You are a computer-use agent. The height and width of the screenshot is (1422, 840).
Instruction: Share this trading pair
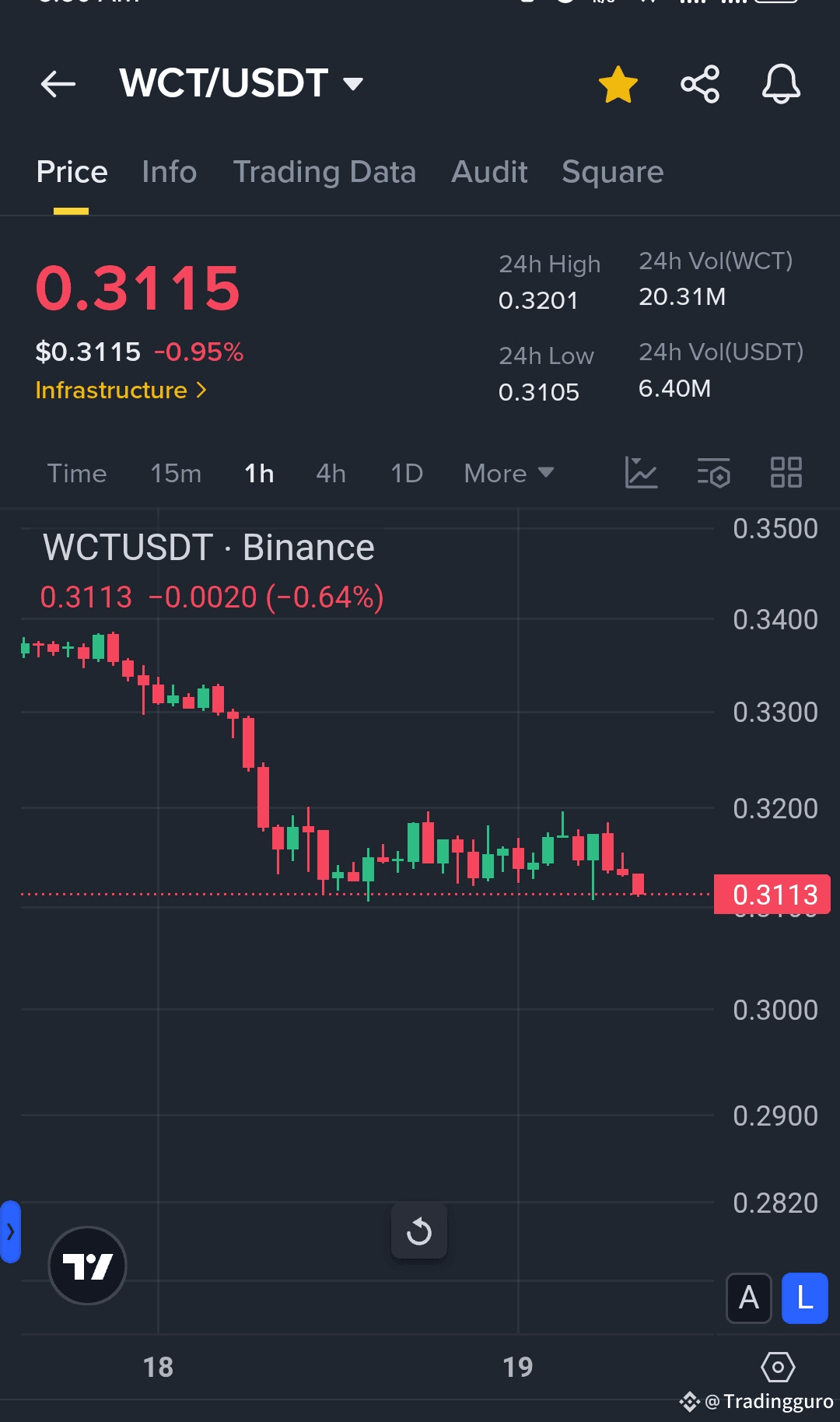[x=700, y=84]
